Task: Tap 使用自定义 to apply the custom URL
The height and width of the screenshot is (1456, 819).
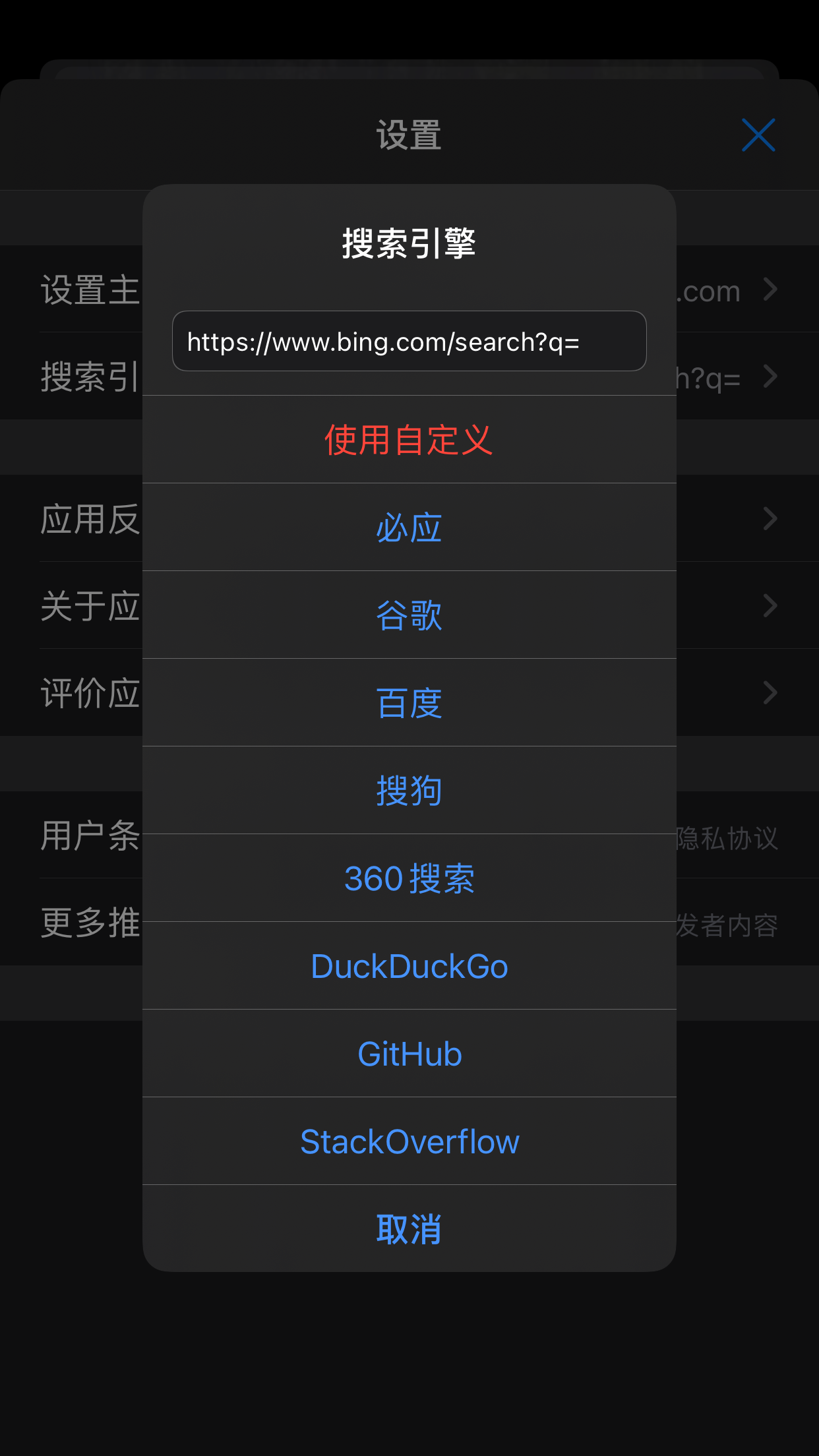Action: coord(409,440)
